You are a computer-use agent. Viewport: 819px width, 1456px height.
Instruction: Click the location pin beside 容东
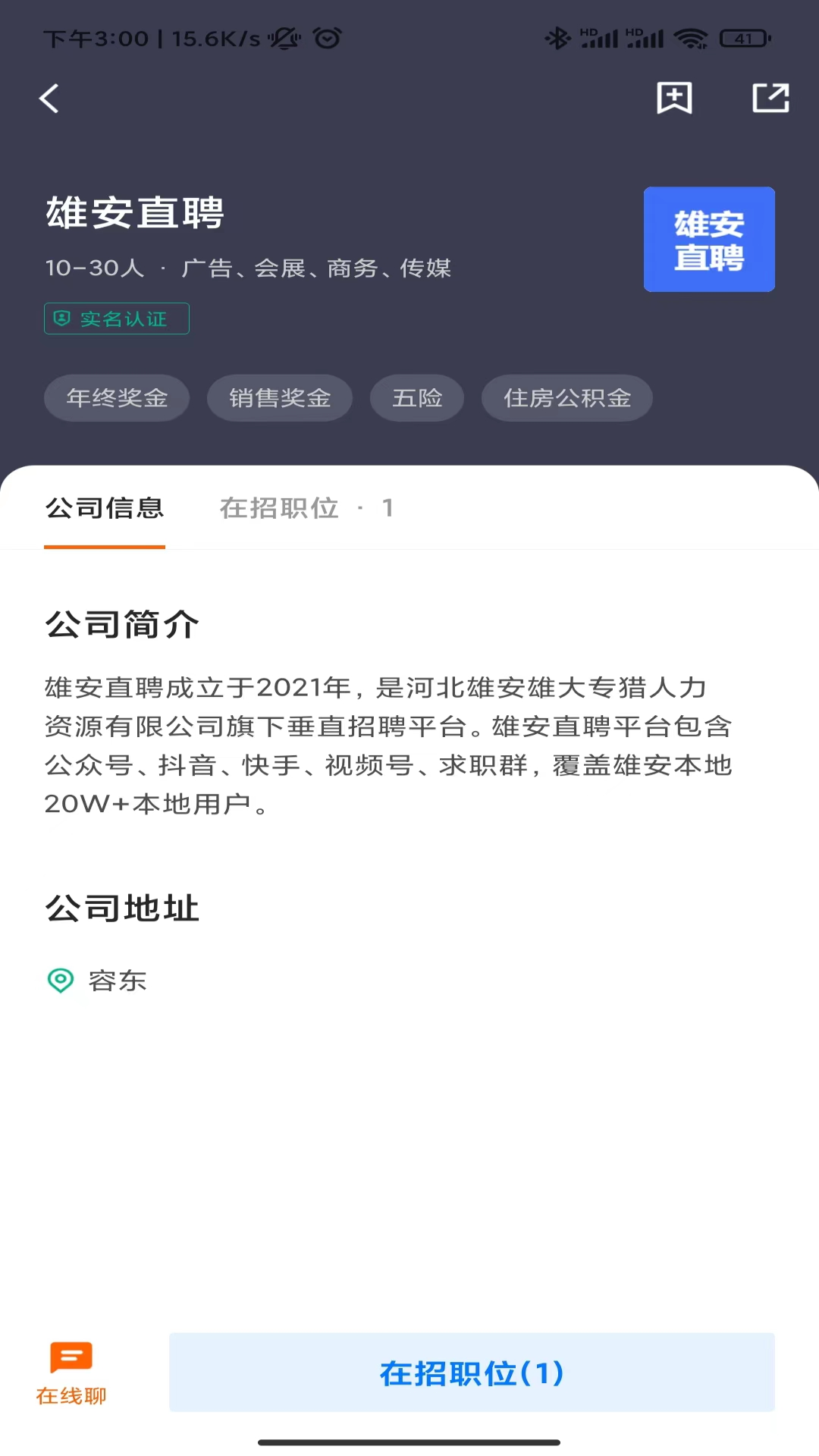61,980
